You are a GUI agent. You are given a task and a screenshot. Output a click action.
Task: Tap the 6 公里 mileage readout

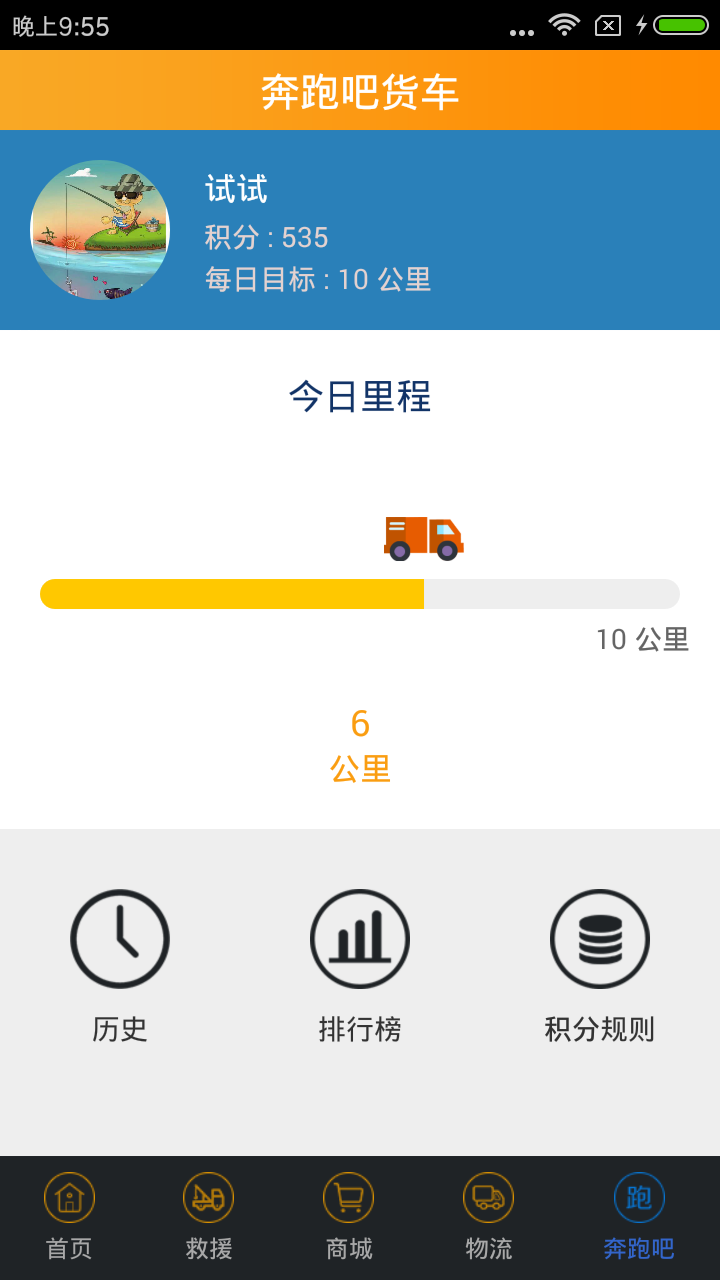coord(360,745)
